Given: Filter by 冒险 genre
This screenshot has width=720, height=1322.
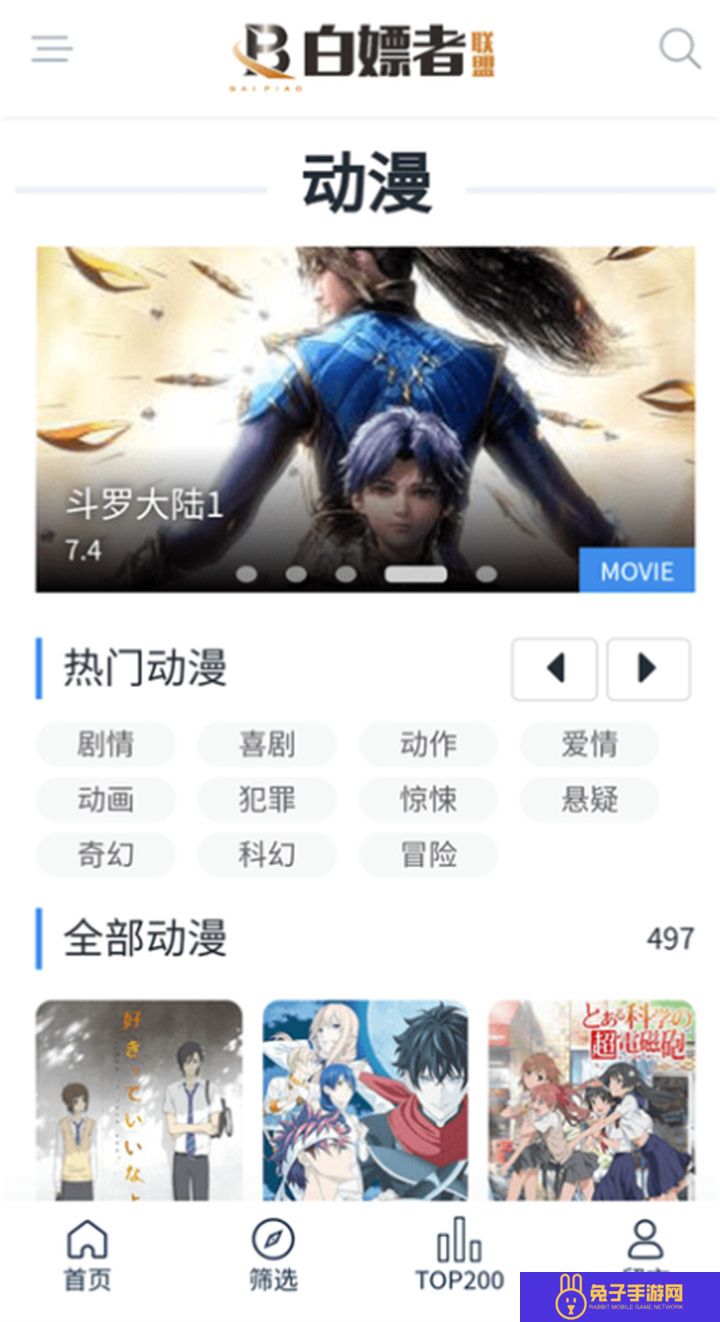Looking at the screenshot, I should pos(428,855).
